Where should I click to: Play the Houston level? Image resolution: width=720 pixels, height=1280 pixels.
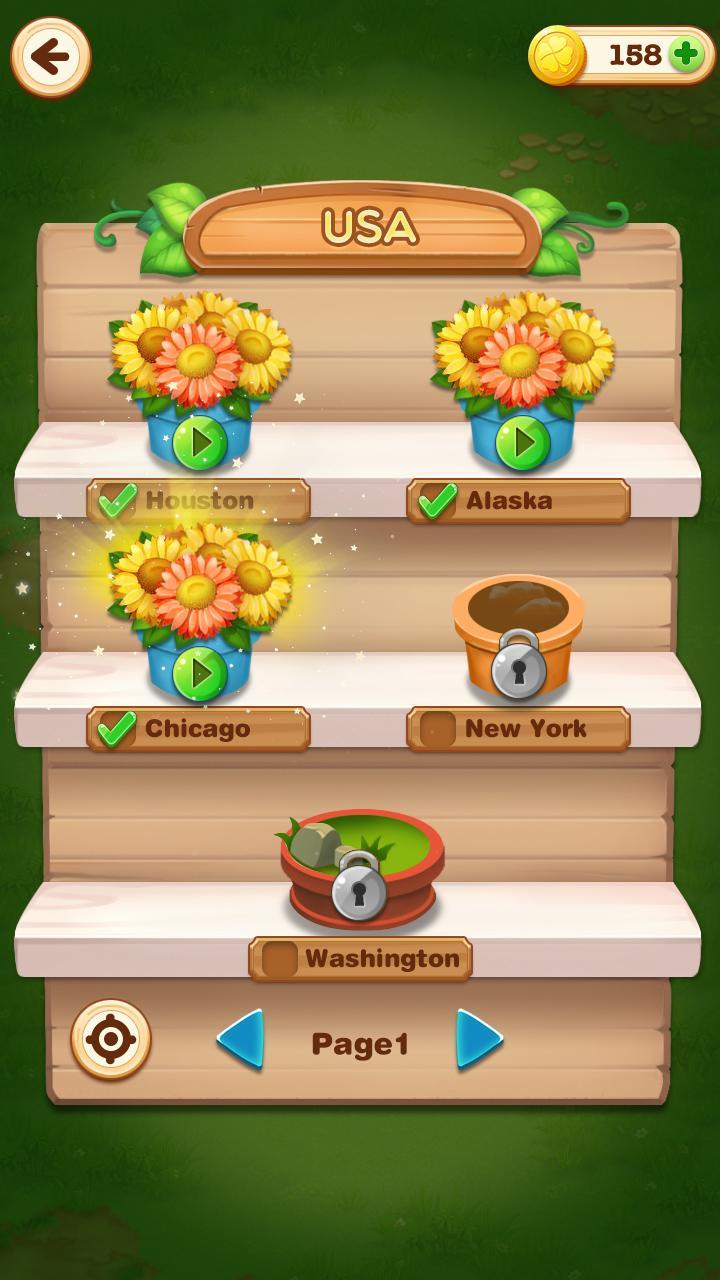199,443
